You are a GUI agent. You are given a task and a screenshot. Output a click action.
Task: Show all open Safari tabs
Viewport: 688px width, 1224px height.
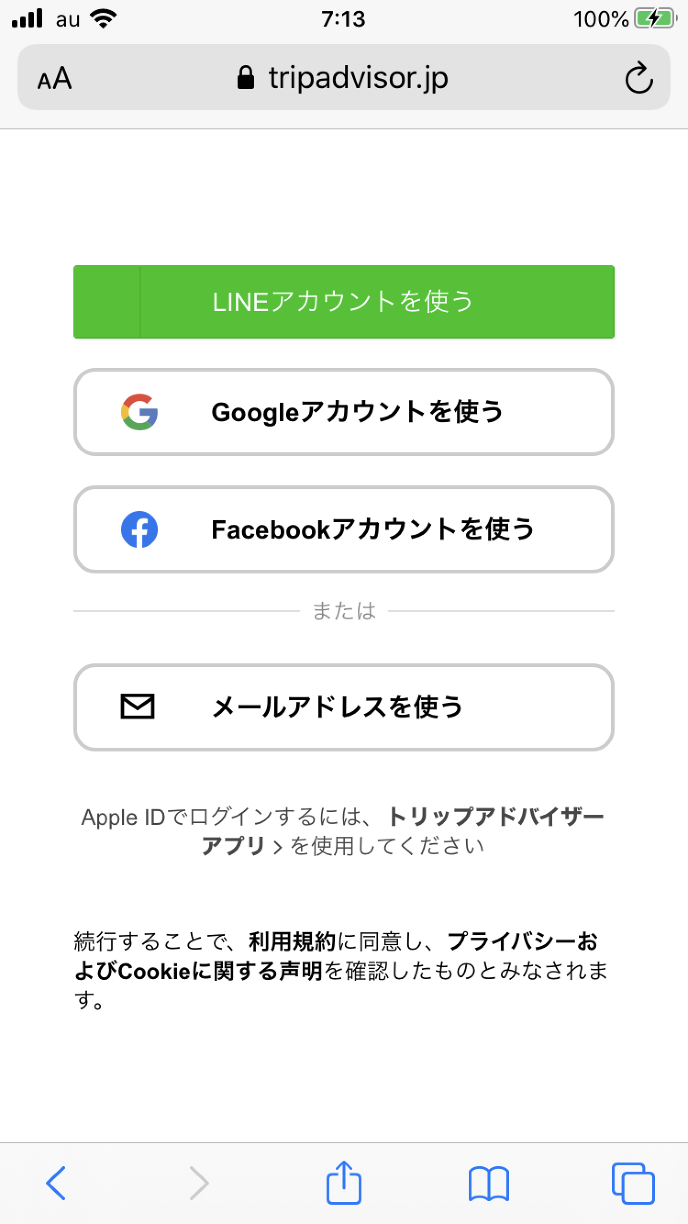click(x=632, y=1183)
